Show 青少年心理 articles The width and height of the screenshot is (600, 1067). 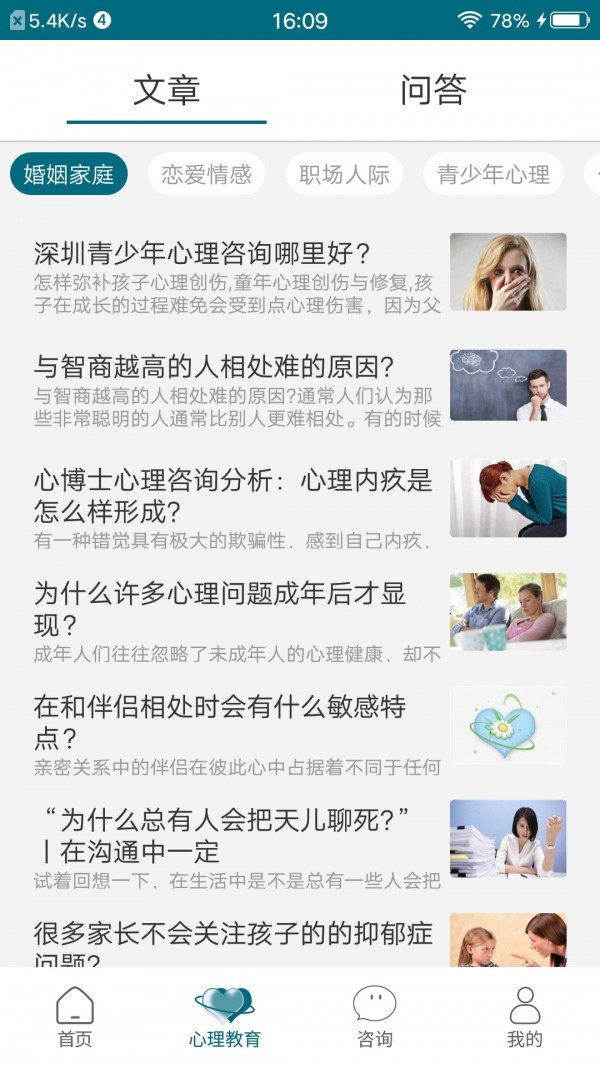[493, 175]
